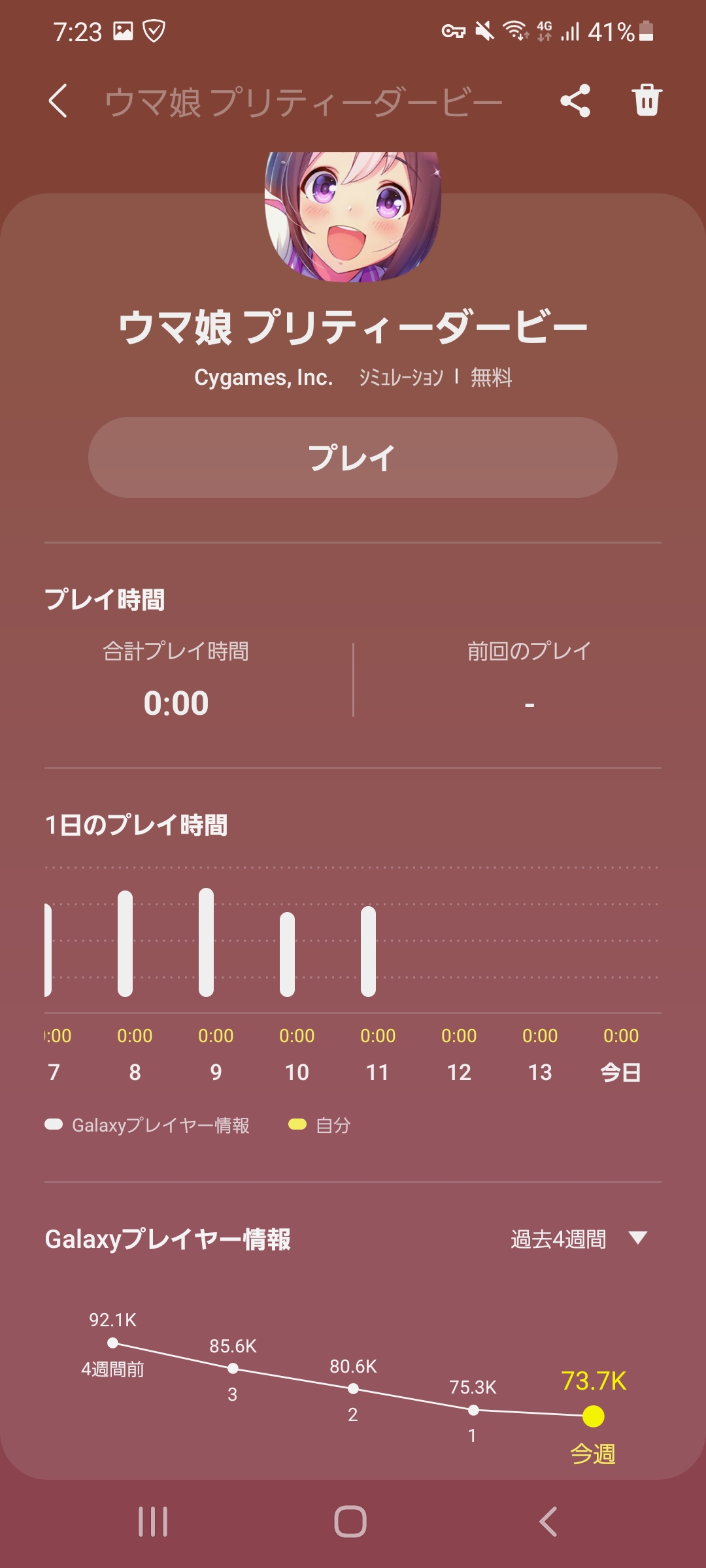Share this game's details

coord(575,101)
